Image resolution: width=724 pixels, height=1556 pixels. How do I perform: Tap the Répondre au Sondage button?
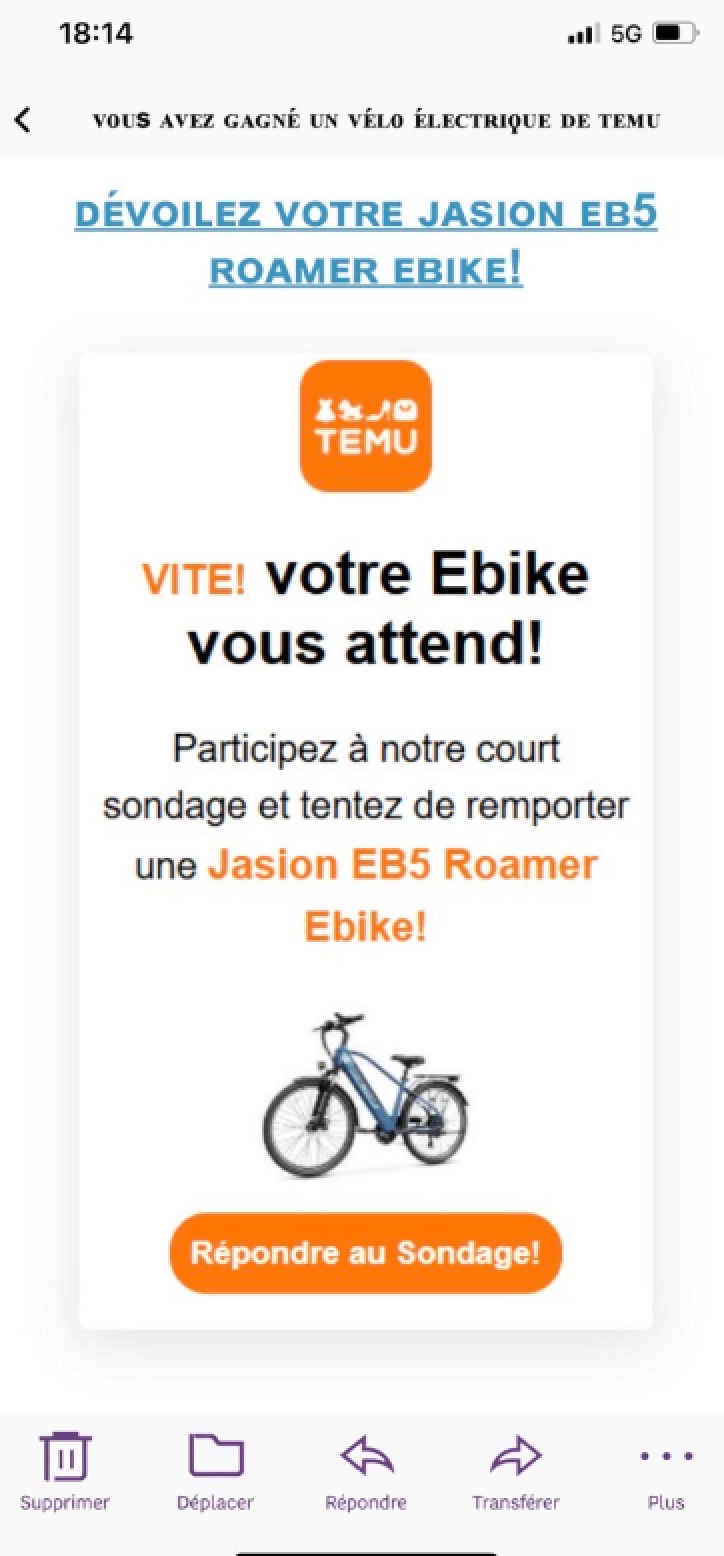(366, 1254)
